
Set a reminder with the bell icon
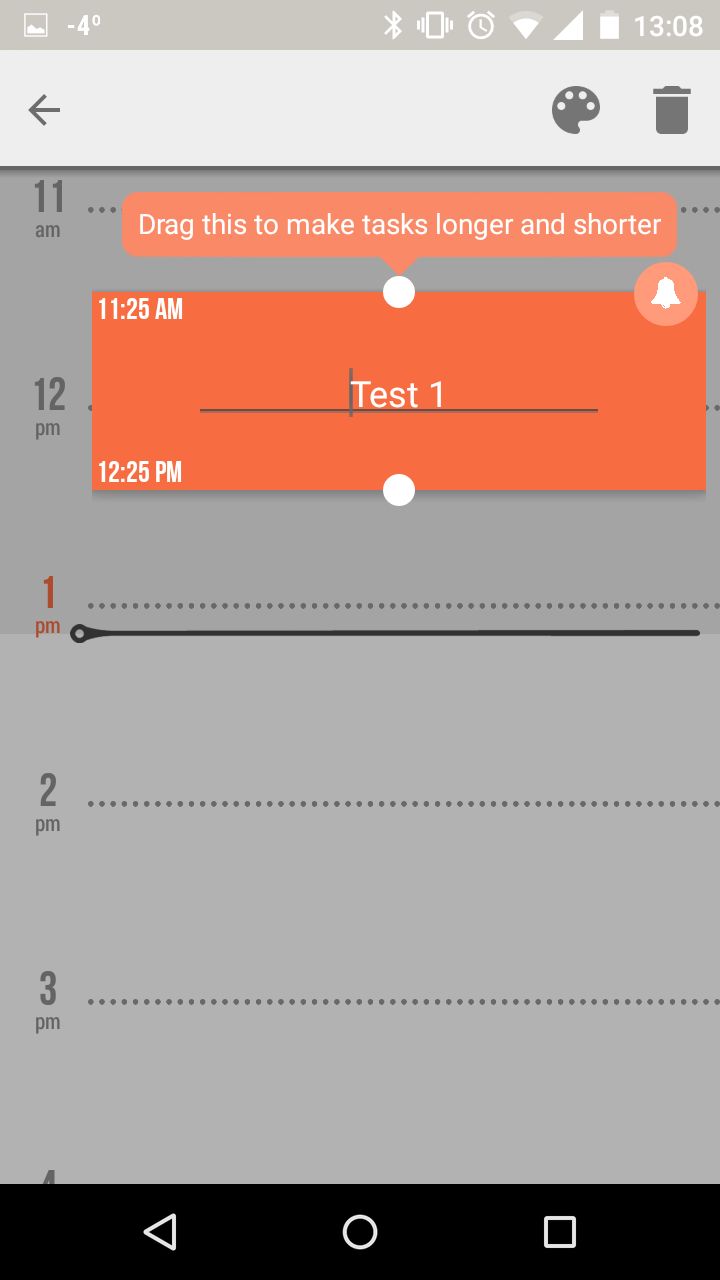665,294
